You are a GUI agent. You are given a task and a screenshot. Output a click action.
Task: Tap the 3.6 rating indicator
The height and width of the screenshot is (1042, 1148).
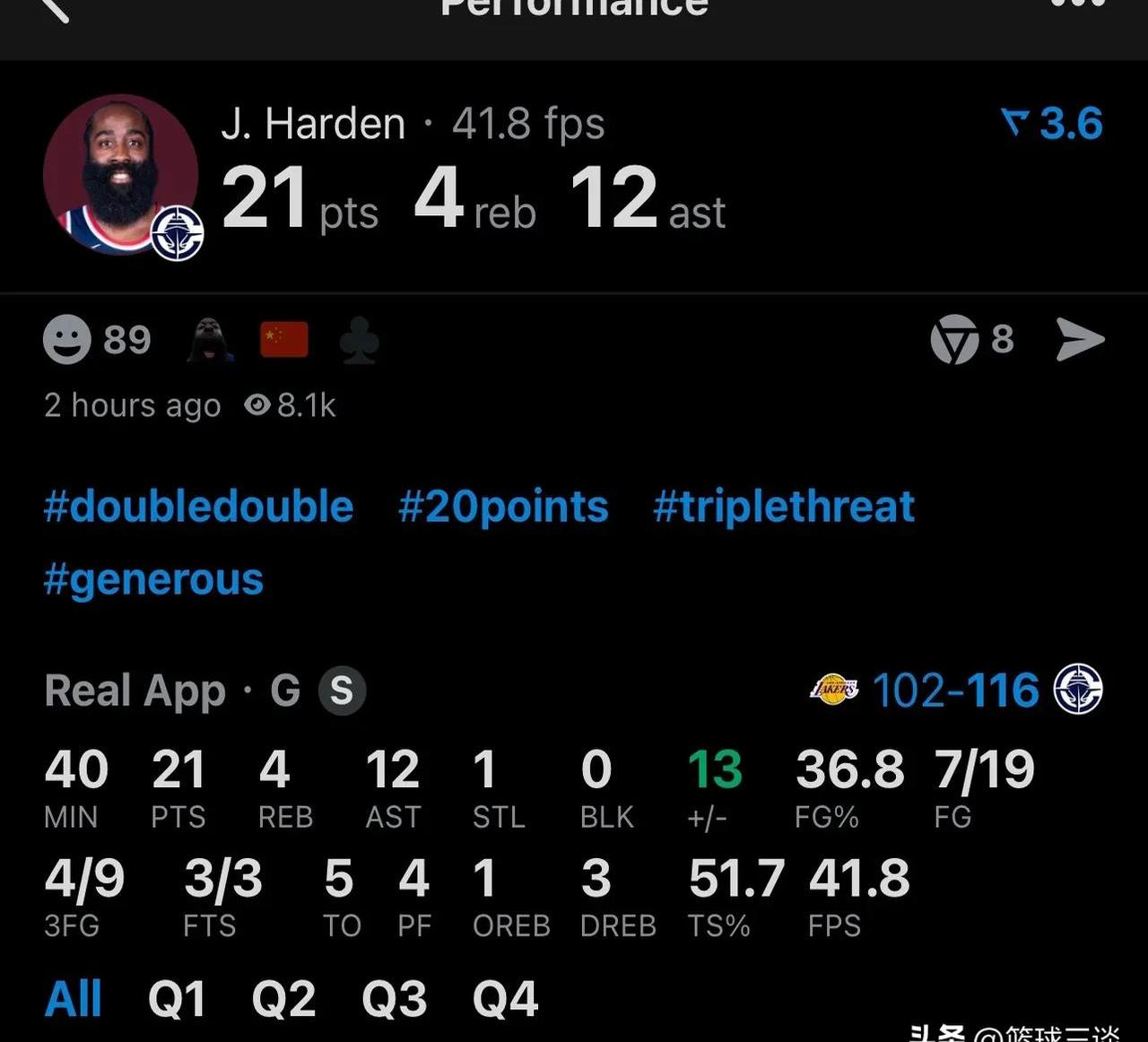(x=1051, y=124)
